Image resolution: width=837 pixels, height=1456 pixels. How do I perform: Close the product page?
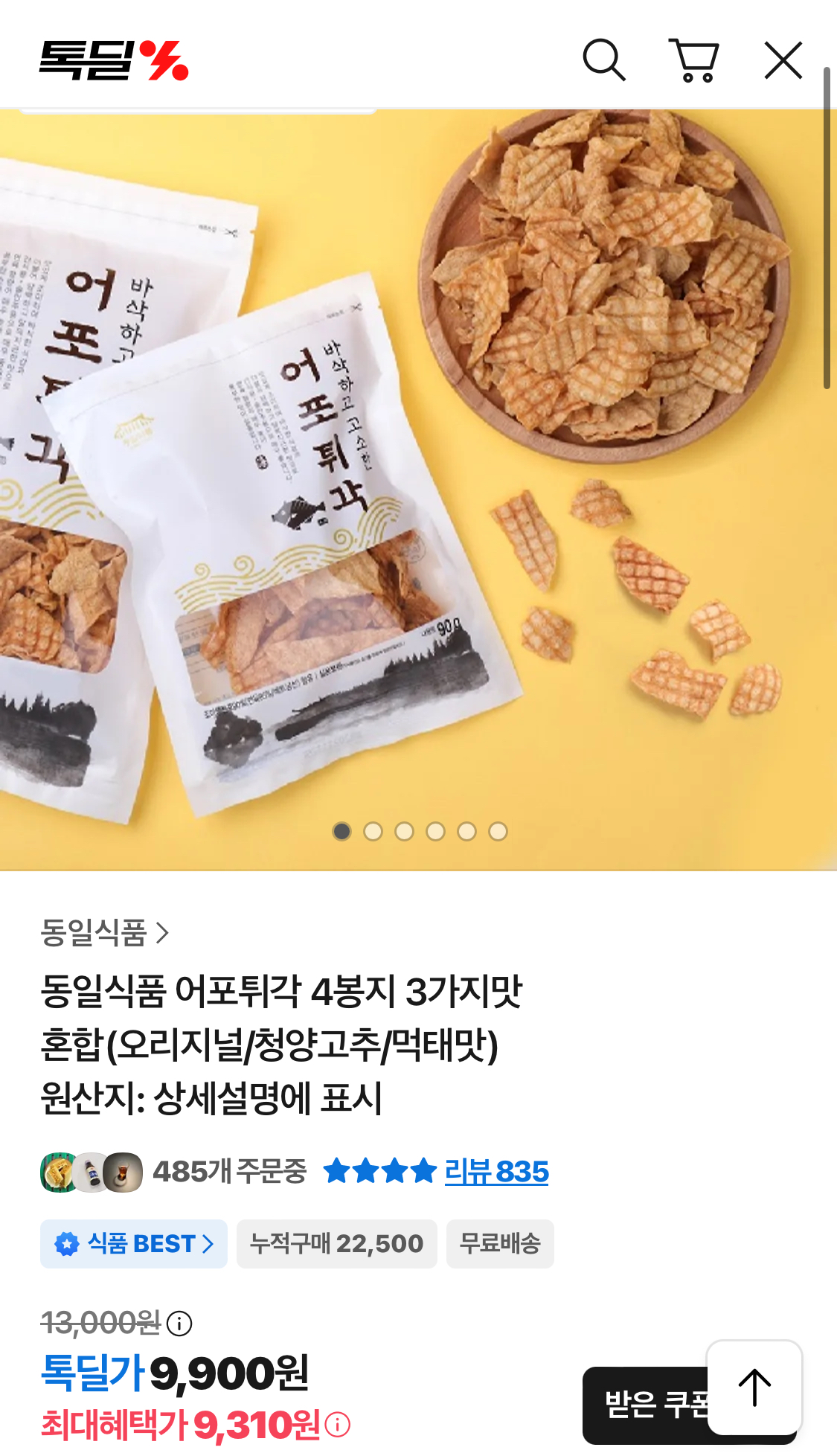[783, 60]
